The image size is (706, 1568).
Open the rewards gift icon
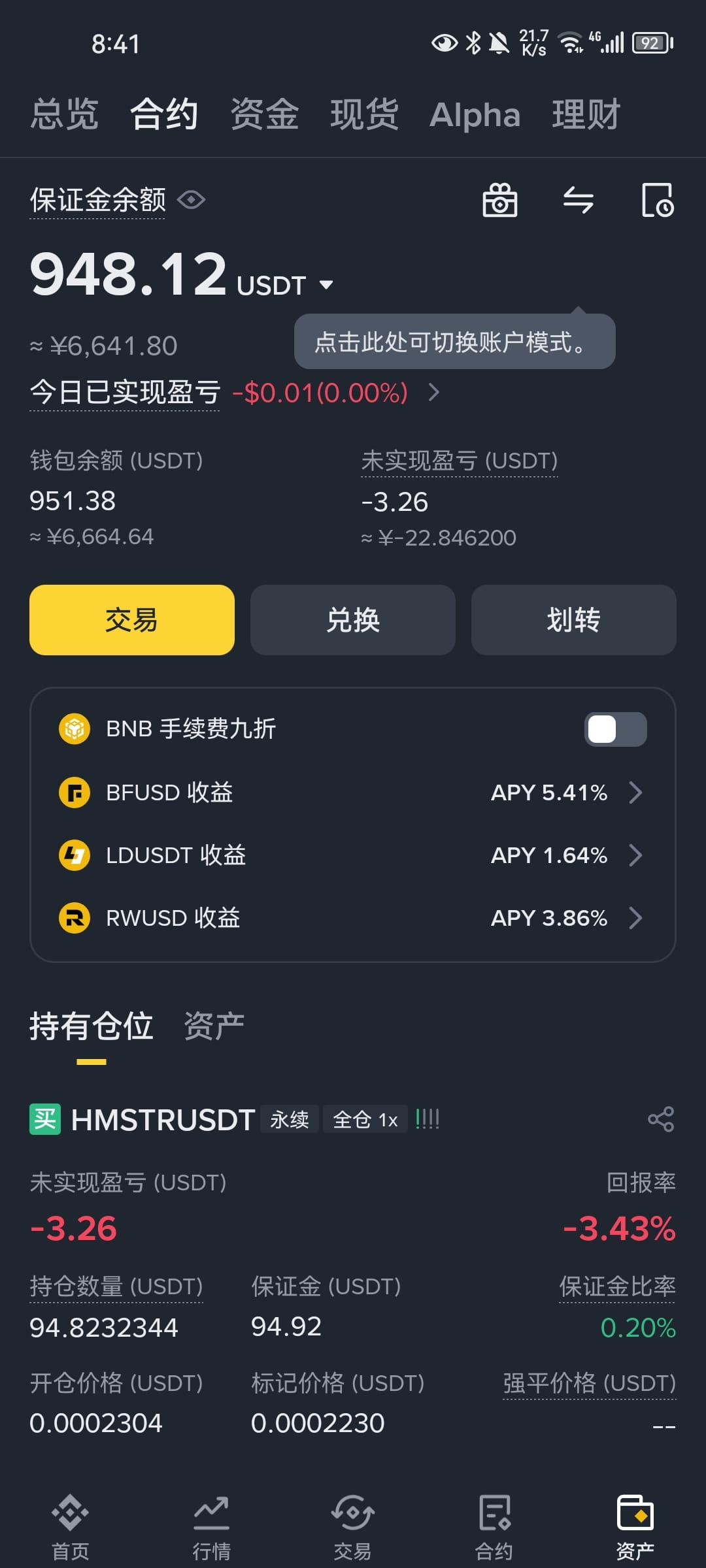tap(499, 201)
